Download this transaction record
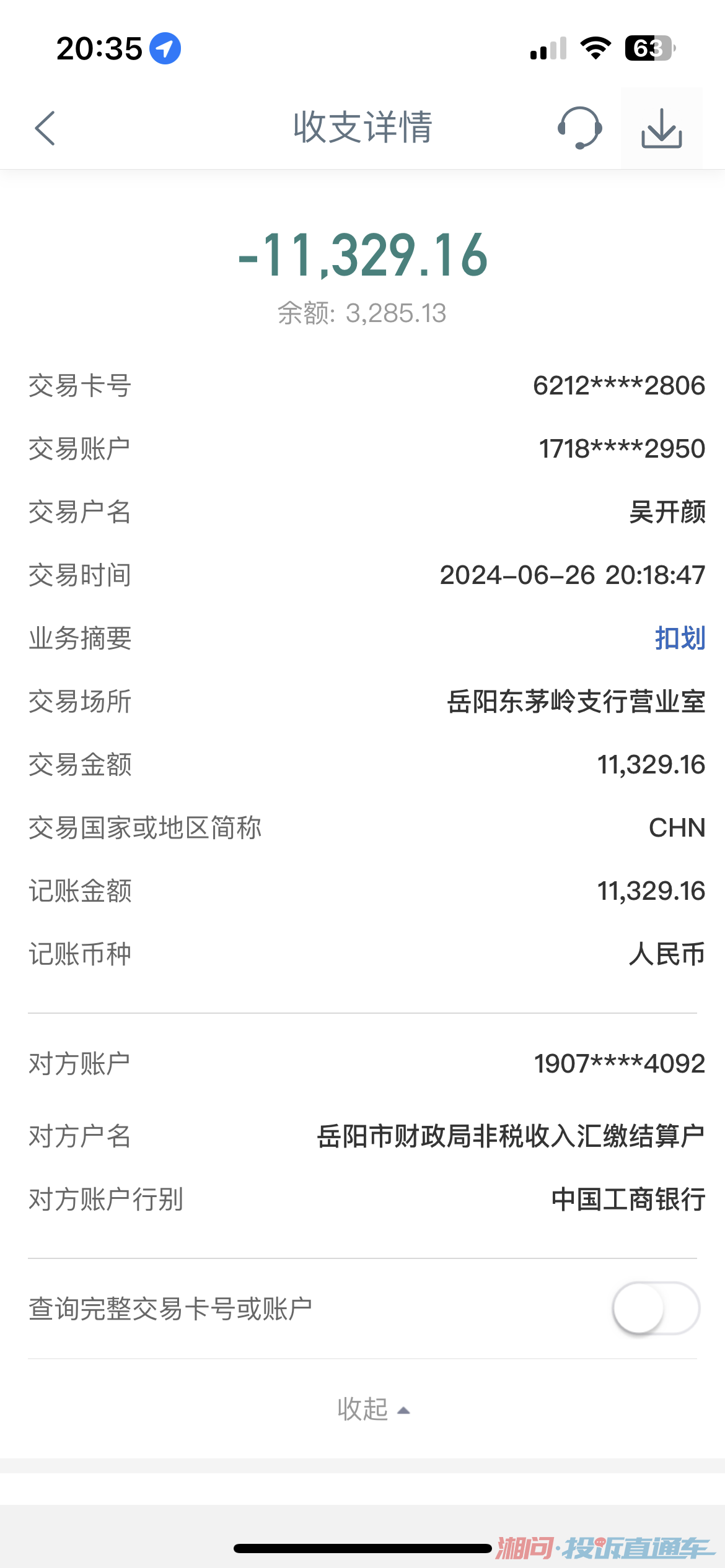Image resolution: width=725 pixels, height=1568 pixels. click(661, 128)
